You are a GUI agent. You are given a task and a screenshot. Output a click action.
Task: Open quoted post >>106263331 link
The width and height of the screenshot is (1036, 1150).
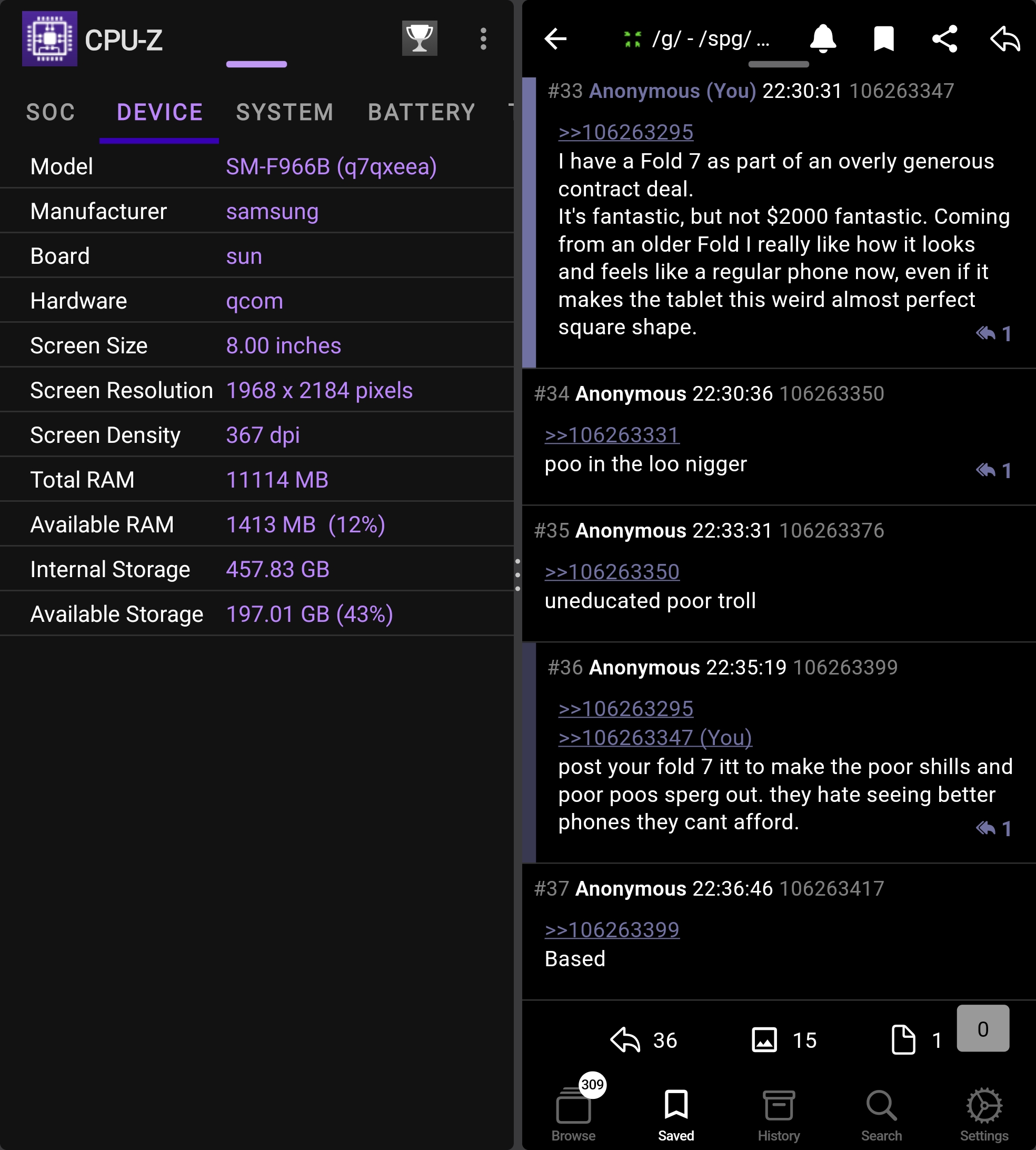point(612,435)
